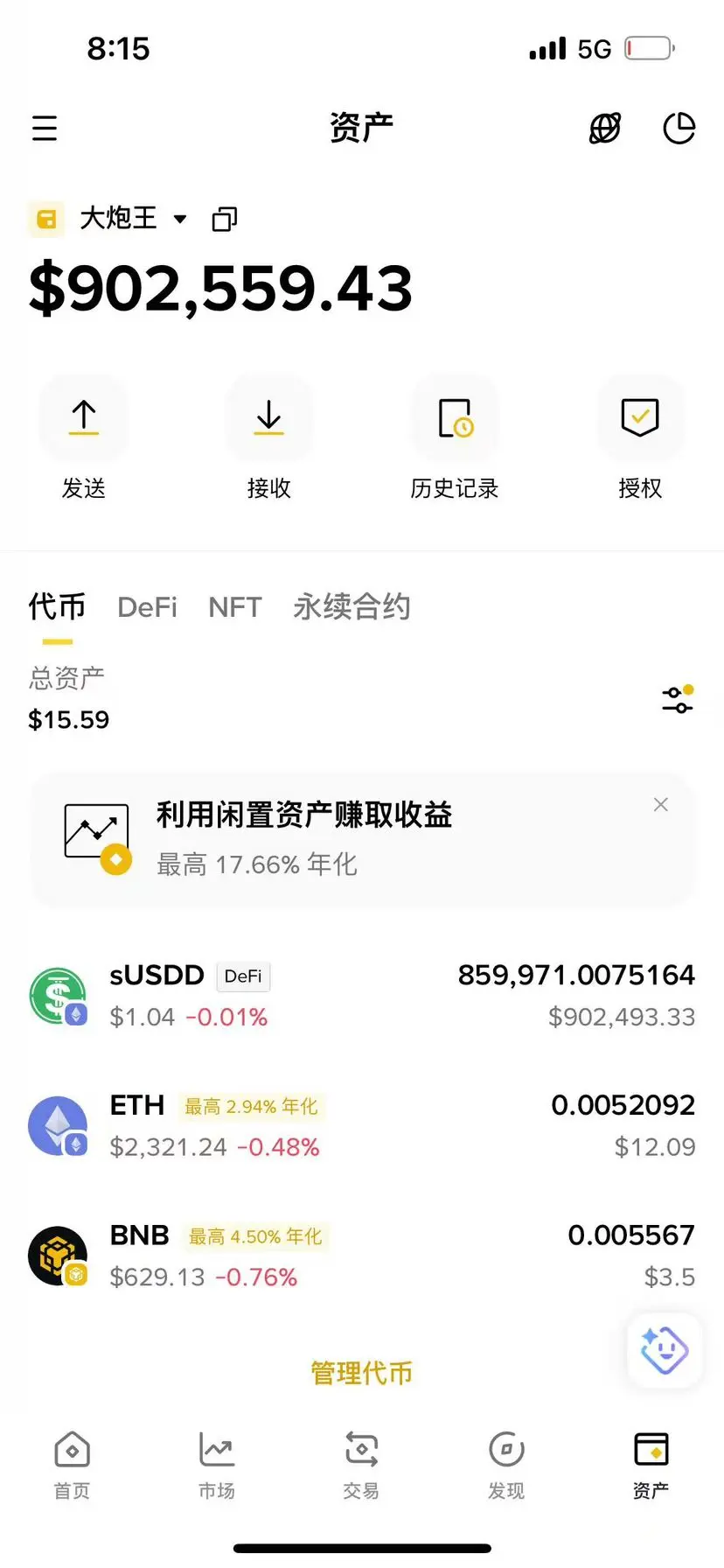Open the token filter settings icon

click(677, 700)
